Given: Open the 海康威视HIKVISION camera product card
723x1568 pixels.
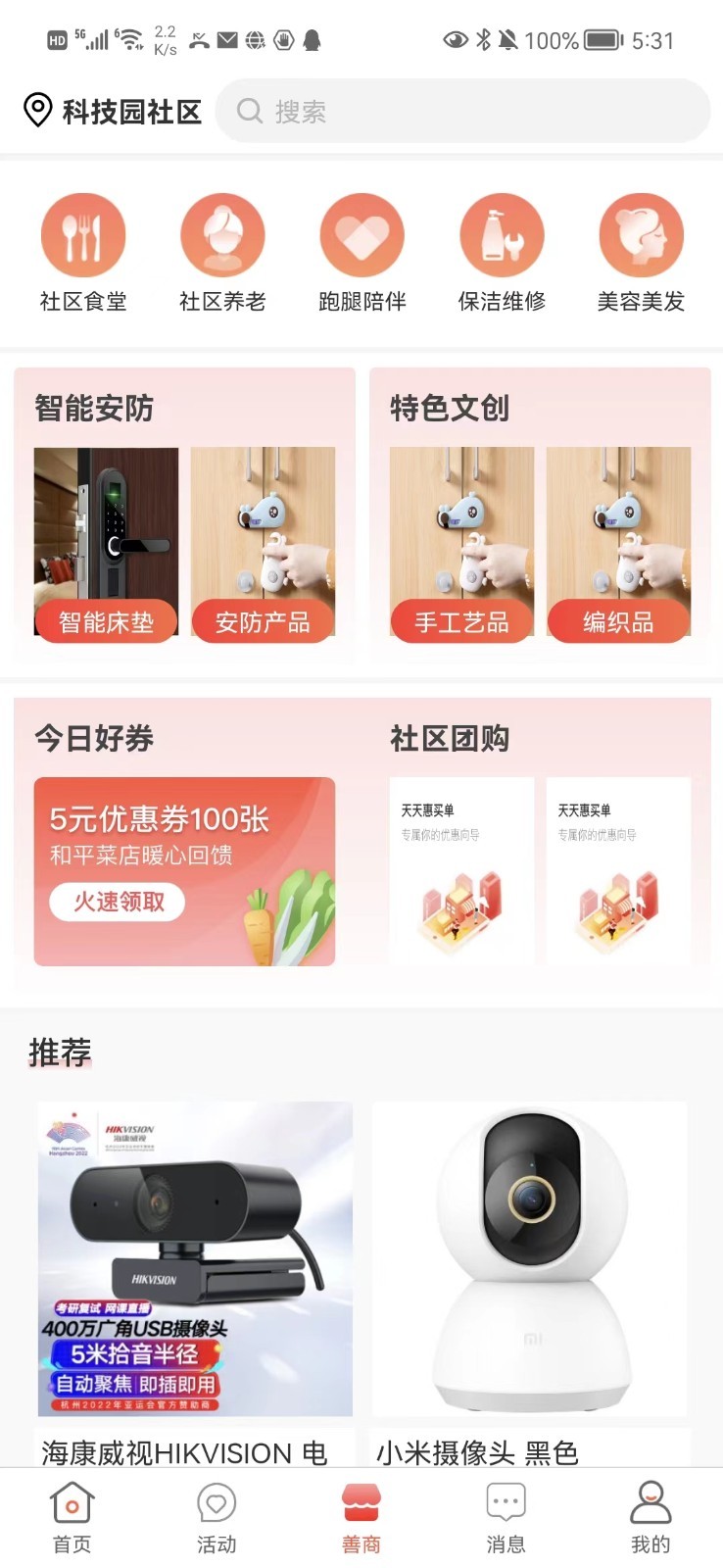Looking at the screenshot, I should [x=195, y=1284].
